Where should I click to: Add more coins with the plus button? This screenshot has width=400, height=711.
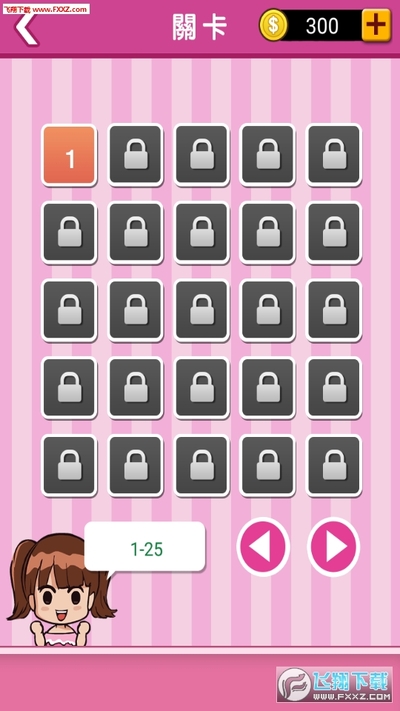tap(376, 25)
